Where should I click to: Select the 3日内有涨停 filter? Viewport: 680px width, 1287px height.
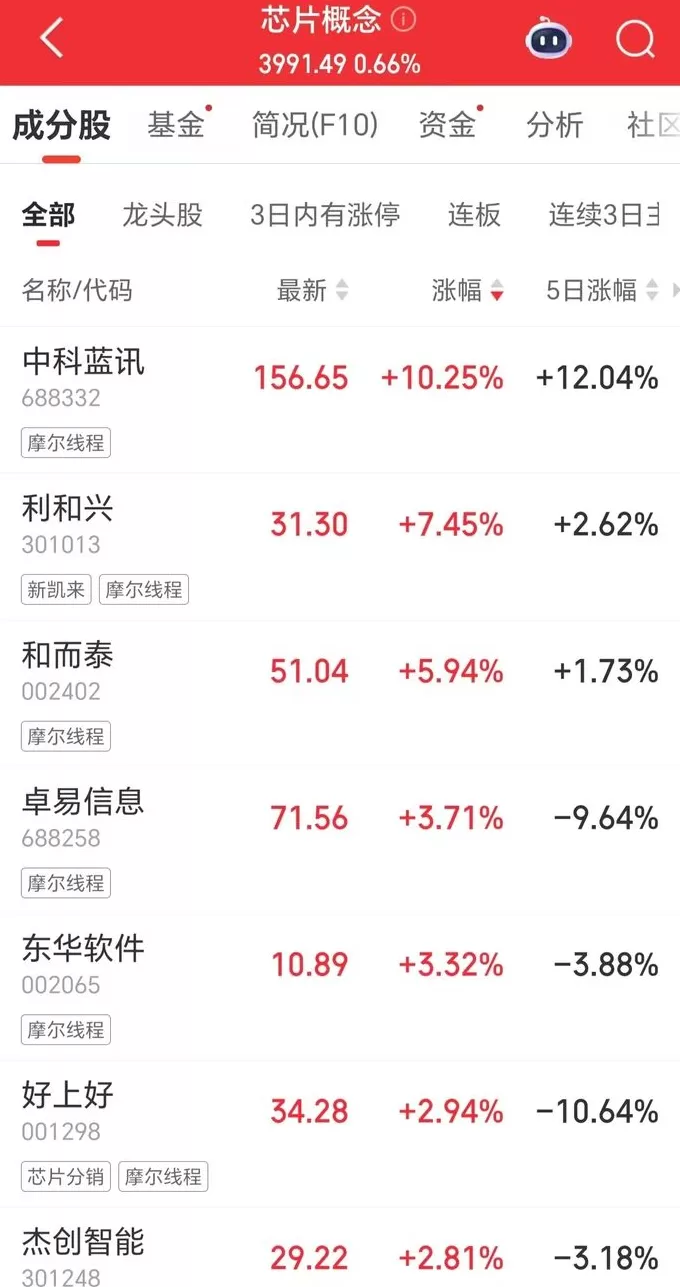click(325, 214)
